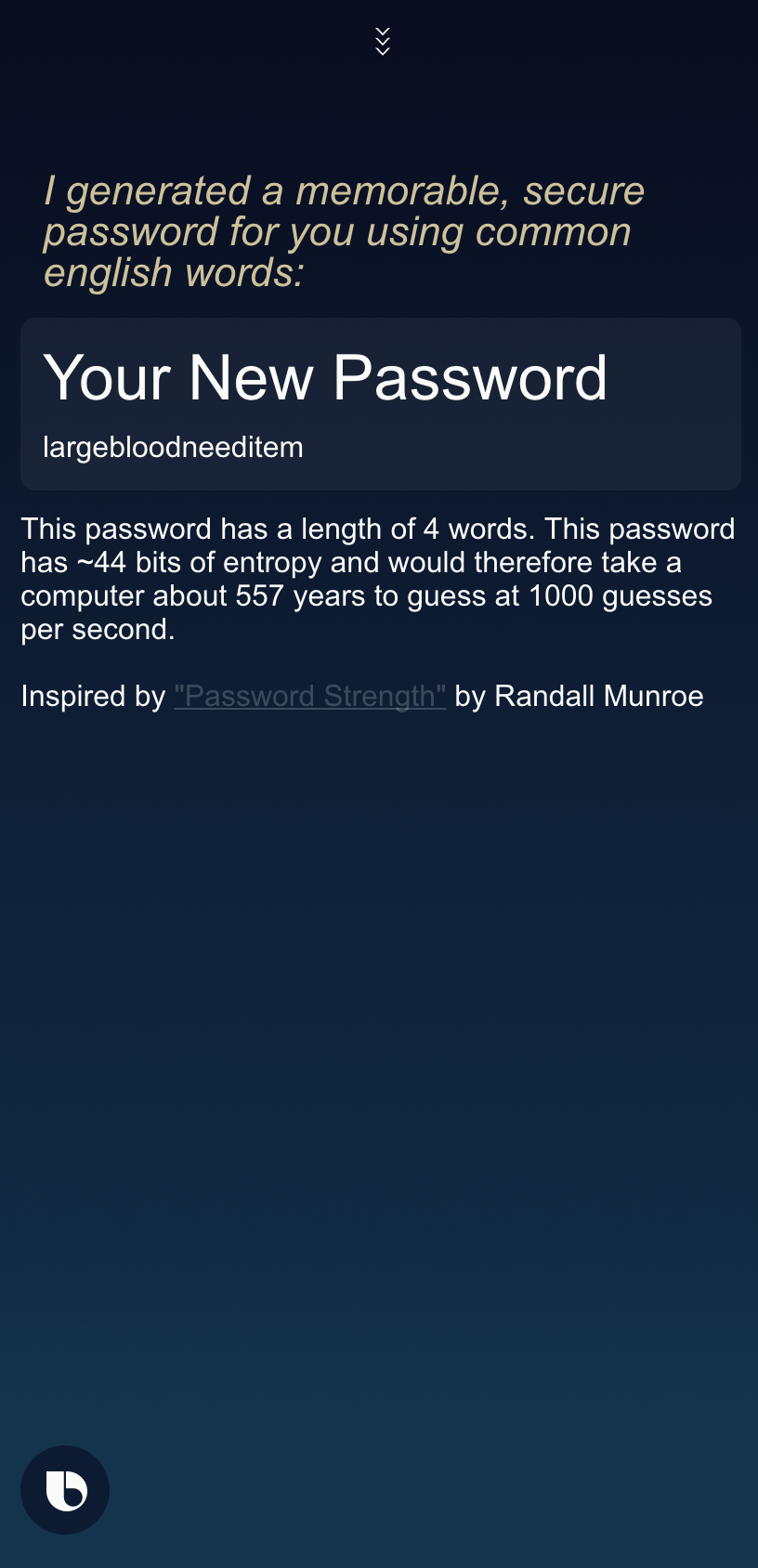Open the "Password Strength" link
This screenshot has height=1568, width=758.
310,696
